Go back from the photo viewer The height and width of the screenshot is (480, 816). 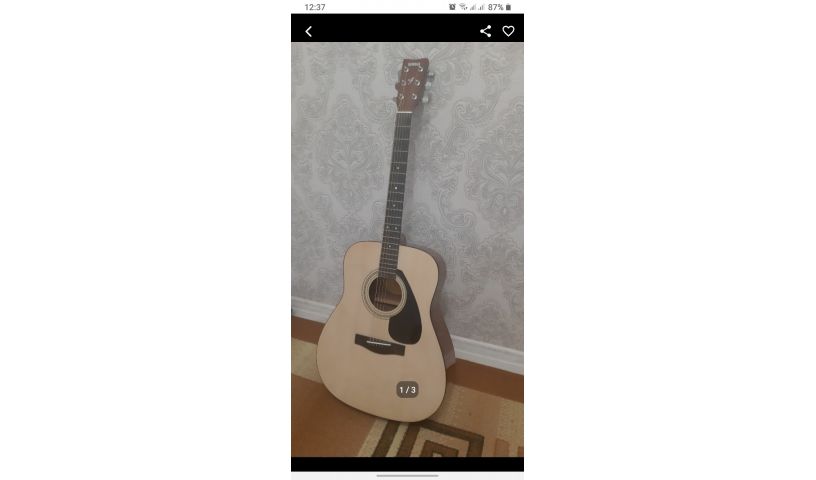pyautogui.click(x=308, y=31)
